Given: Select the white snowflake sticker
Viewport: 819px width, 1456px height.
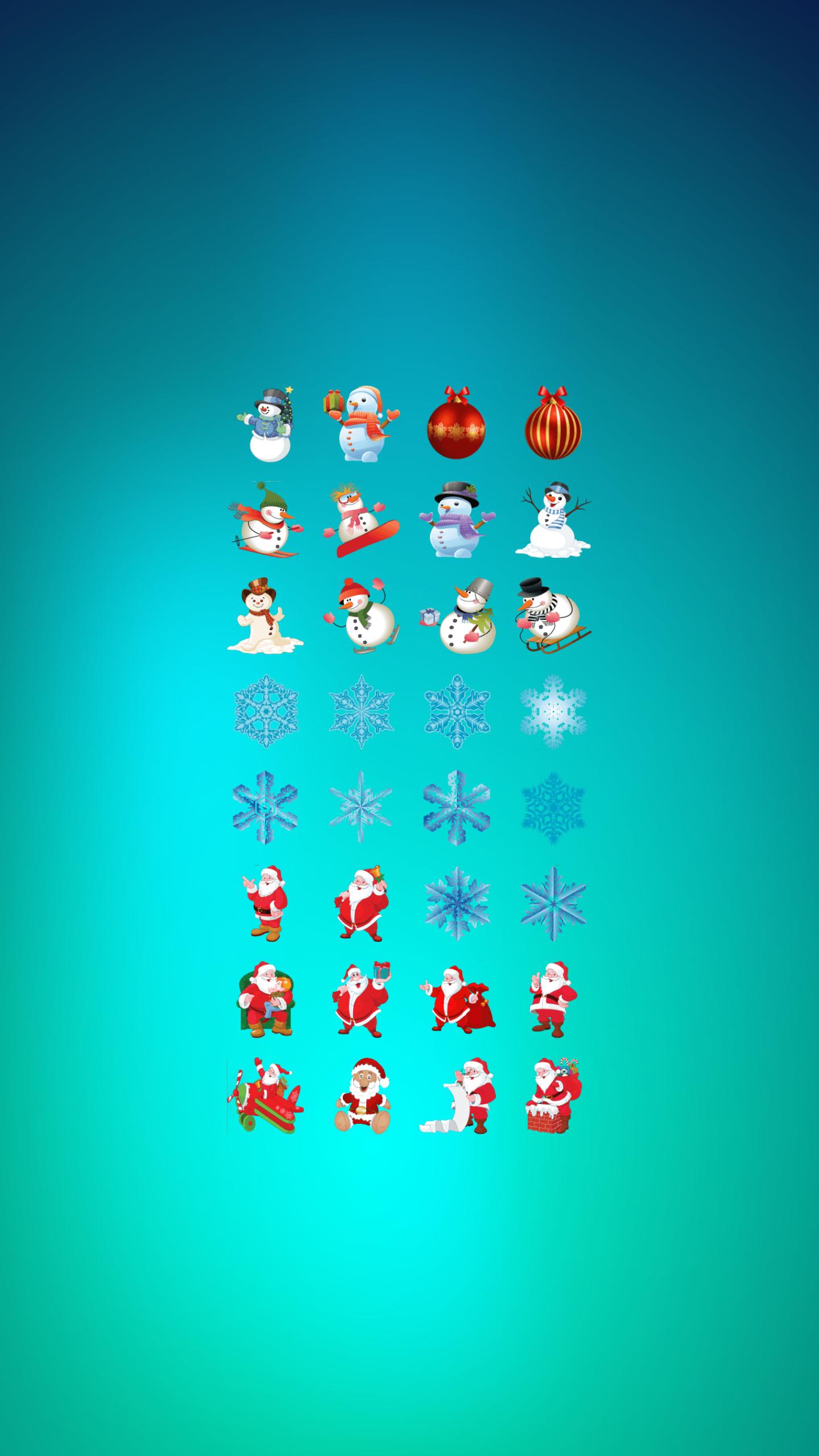Looking at the screenshot, I should [552, 711].
